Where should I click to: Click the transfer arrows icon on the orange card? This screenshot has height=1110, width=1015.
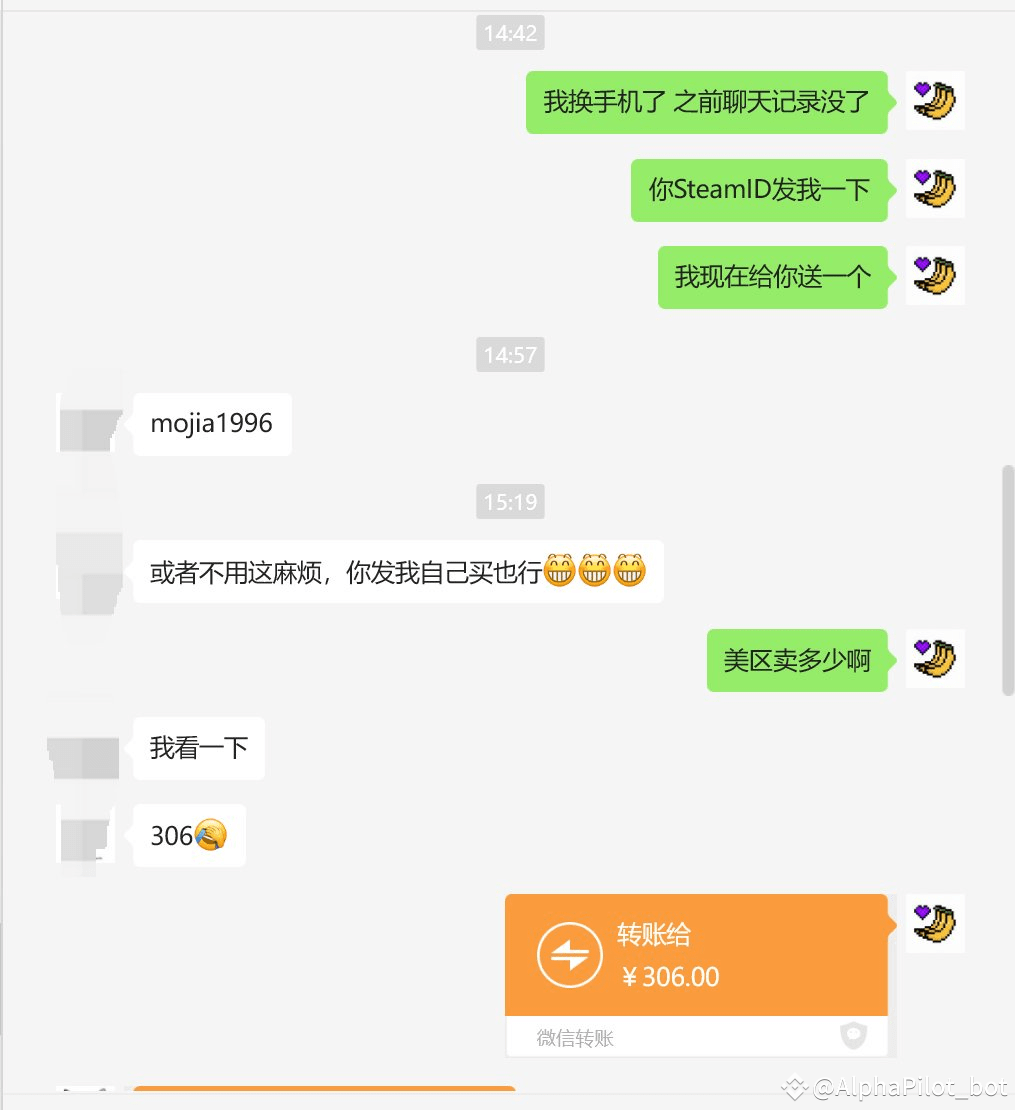(567, 954)
